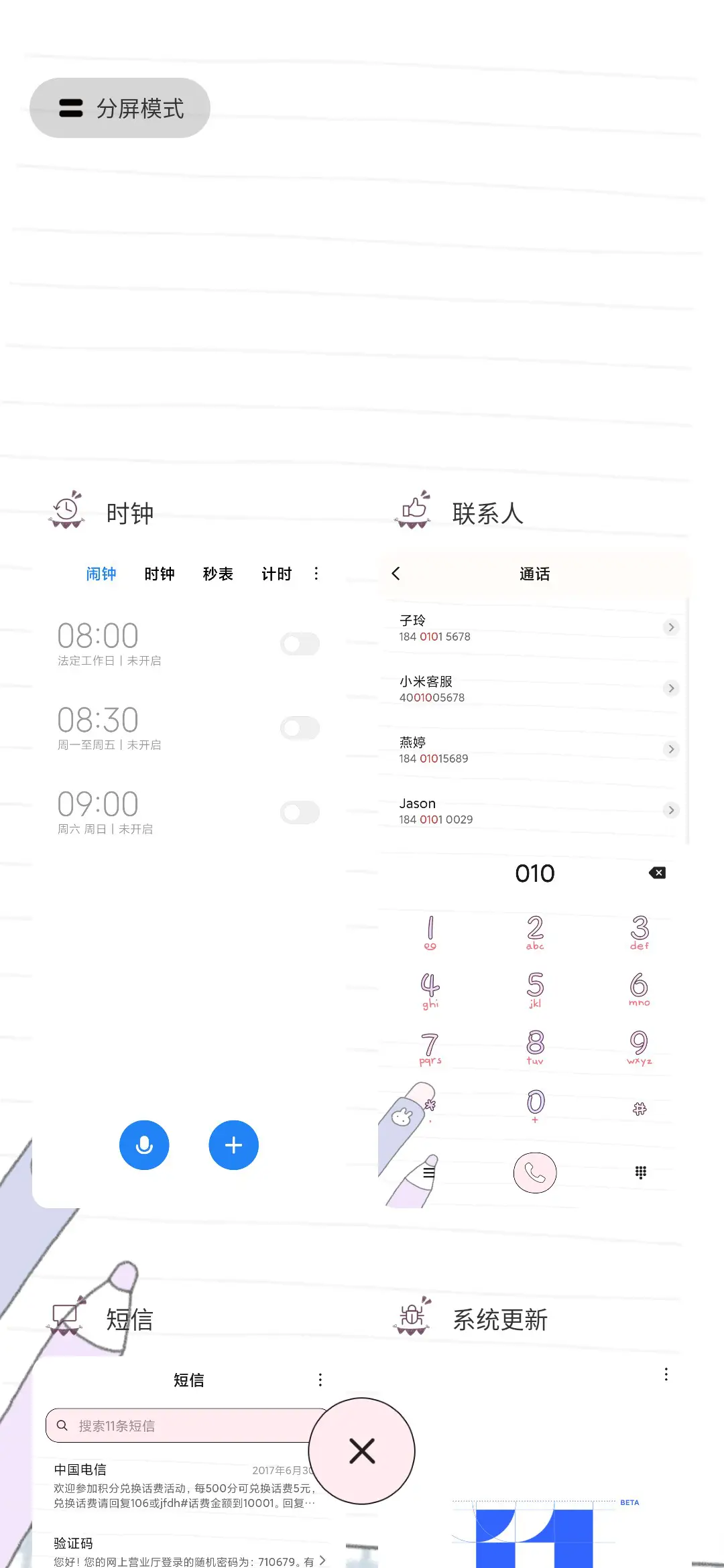Turn on the 08:30 weekday alarm switch

pyautogui.click(x=300, y=728)
